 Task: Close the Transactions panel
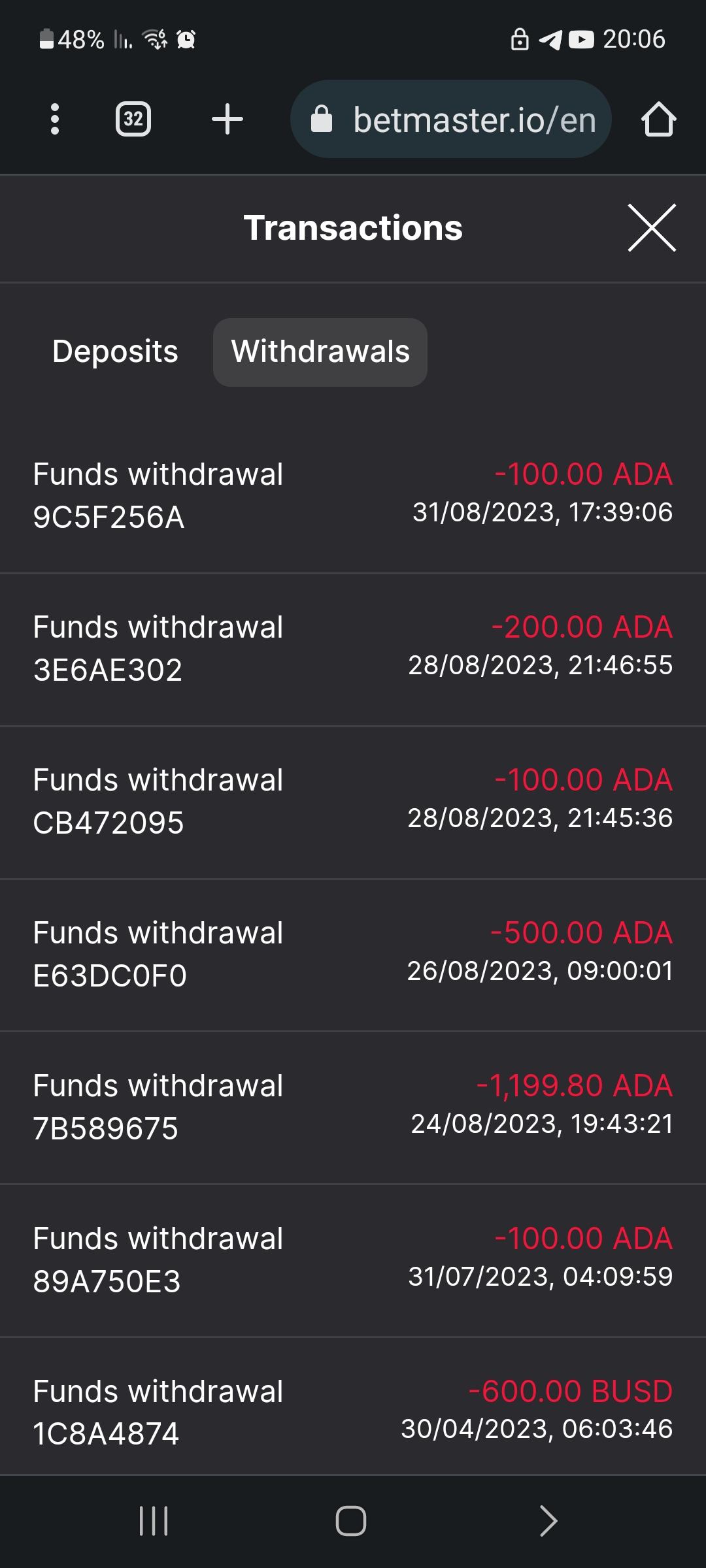(652, 228)
